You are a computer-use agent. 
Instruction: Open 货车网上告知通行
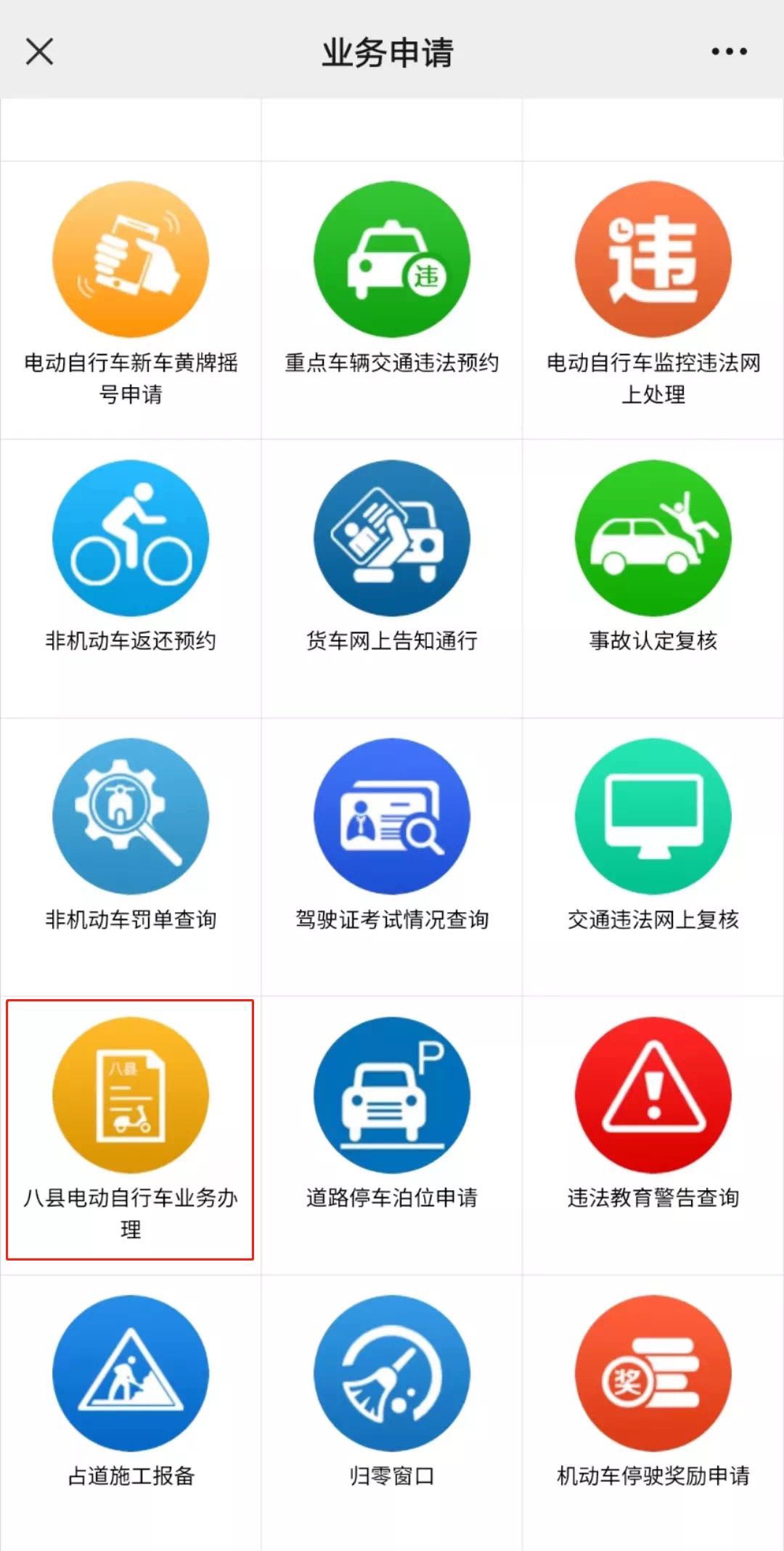click(392, 579)
